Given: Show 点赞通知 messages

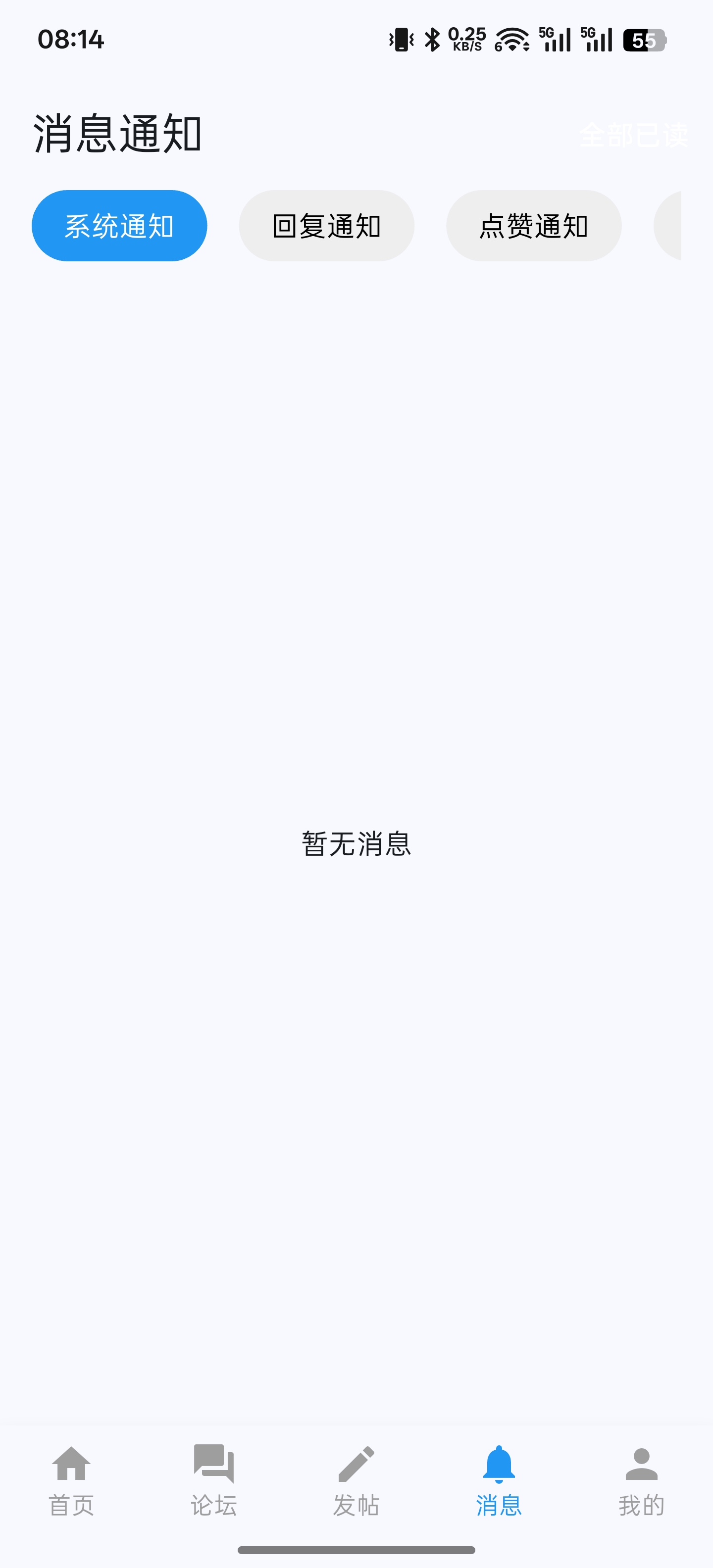Looking at the screenshot, I should pos(533,226).
